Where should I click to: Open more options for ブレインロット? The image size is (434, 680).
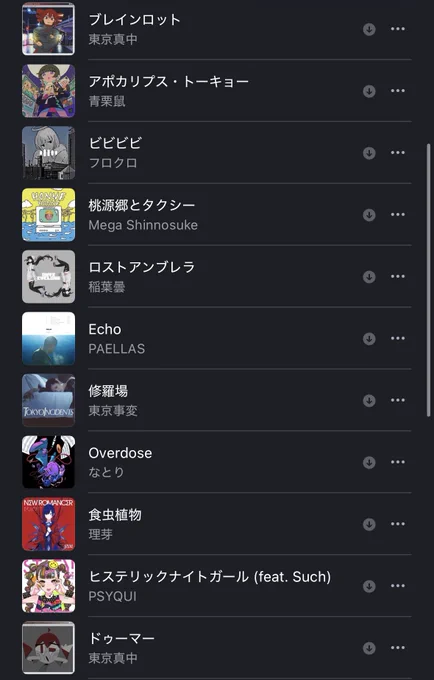tap(398, 29)
